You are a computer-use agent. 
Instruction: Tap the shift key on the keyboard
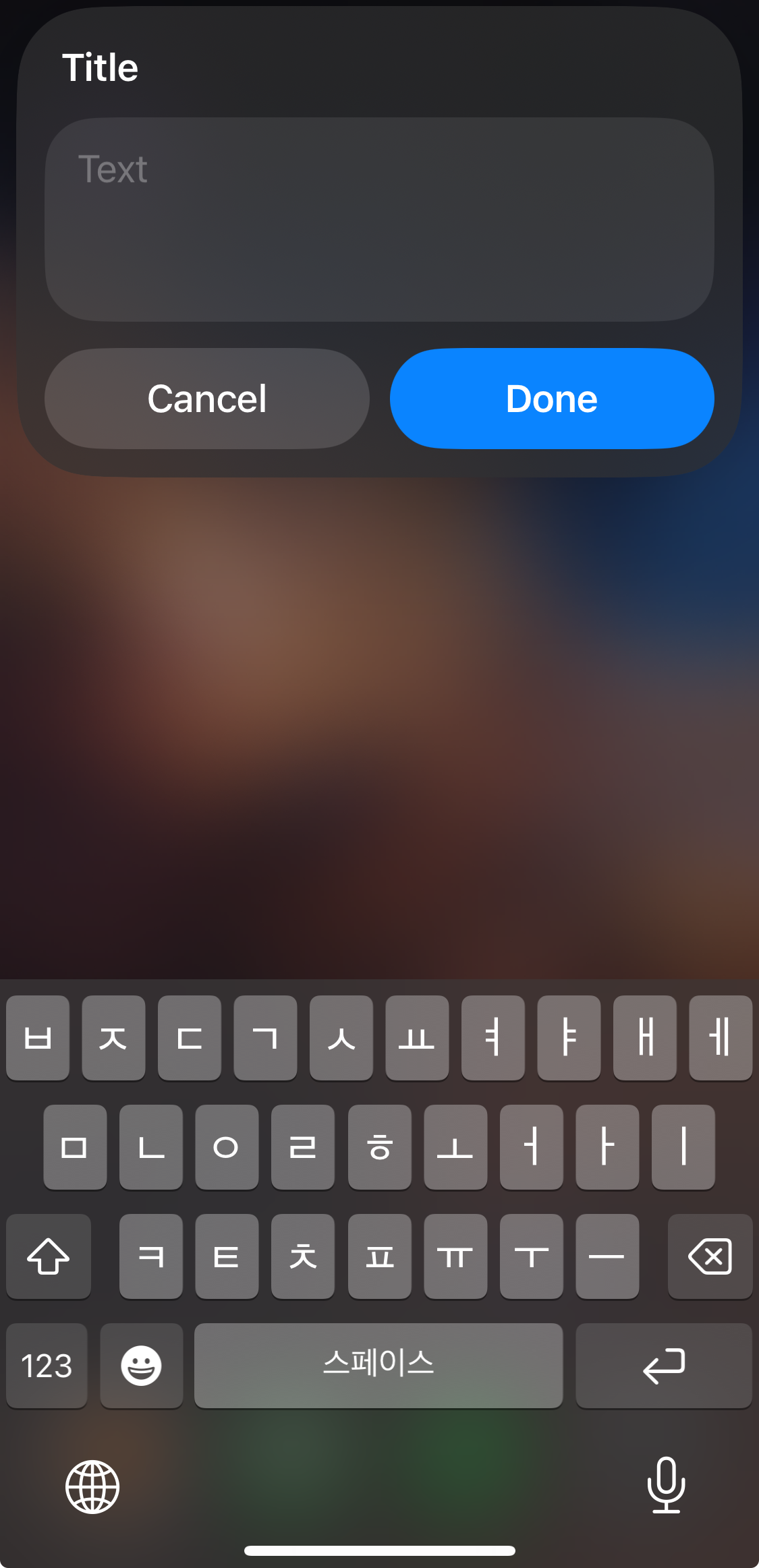(49, 1256)
